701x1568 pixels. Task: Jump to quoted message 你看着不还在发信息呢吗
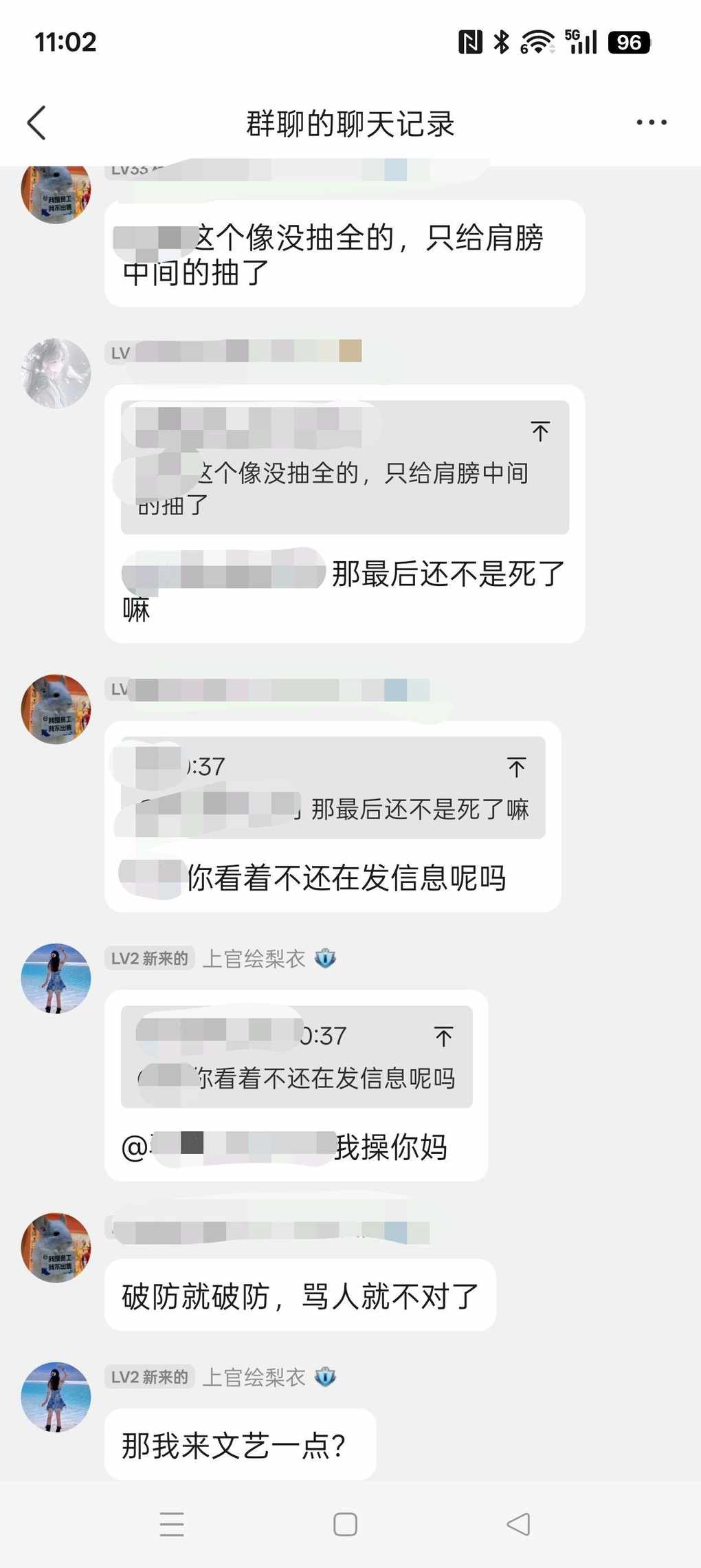tap(443, 1036)
